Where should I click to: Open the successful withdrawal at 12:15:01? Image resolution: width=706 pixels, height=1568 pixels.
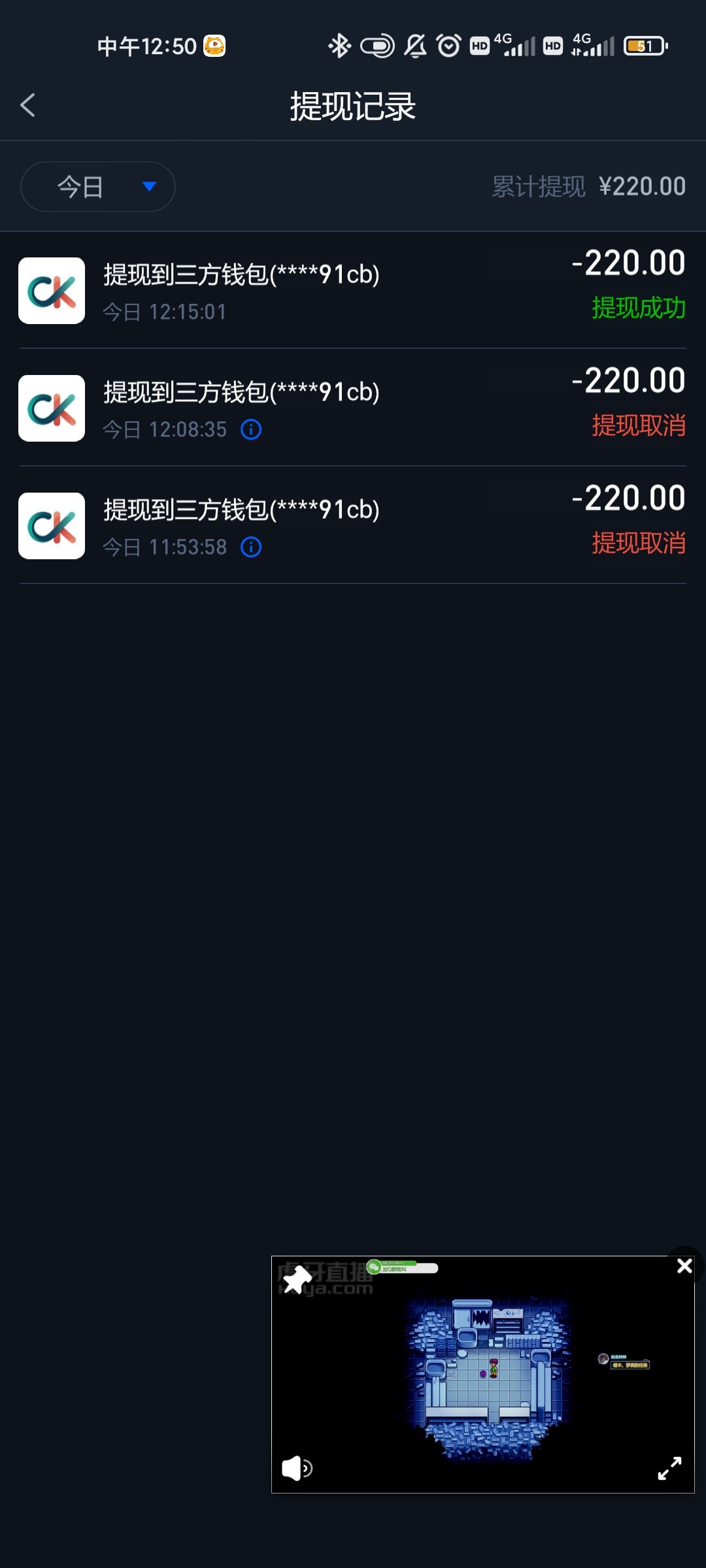(x=353, y=291)
